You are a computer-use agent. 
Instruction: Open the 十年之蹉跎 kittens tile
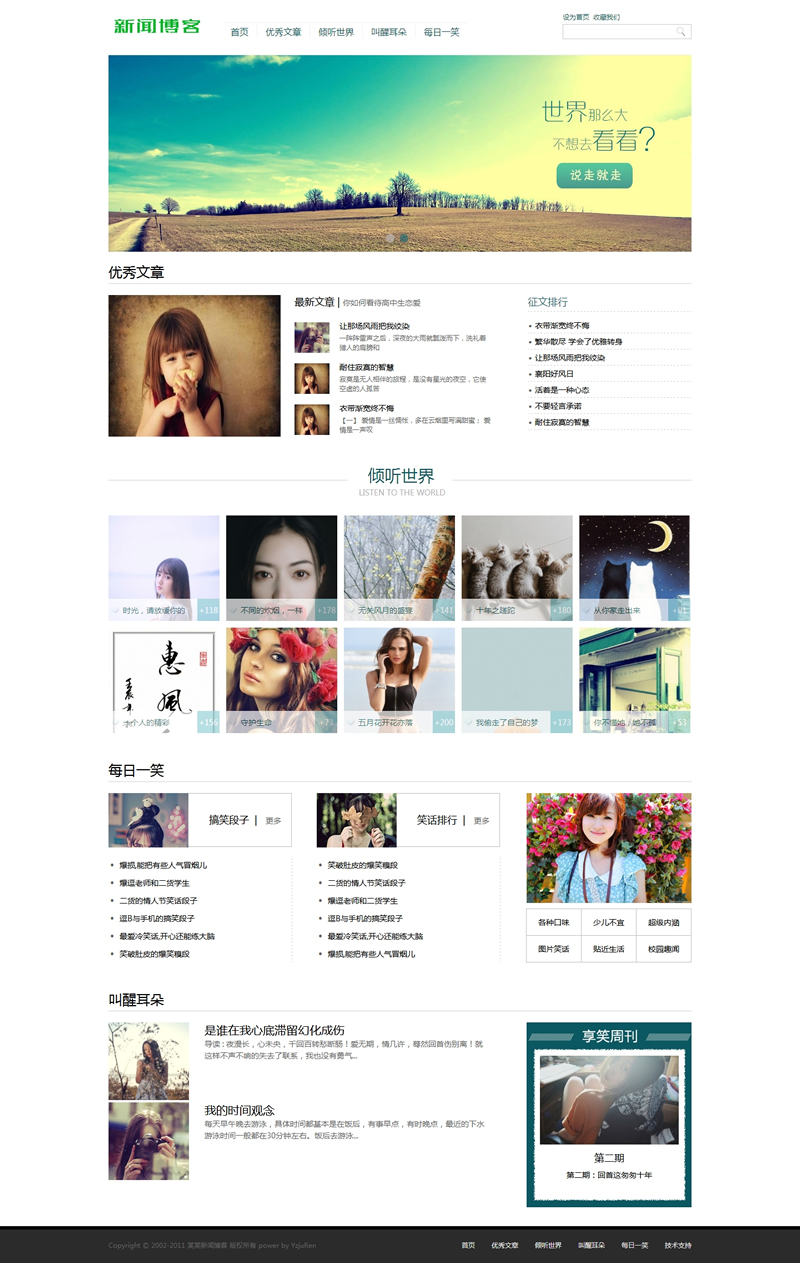(x=517, y=567)
